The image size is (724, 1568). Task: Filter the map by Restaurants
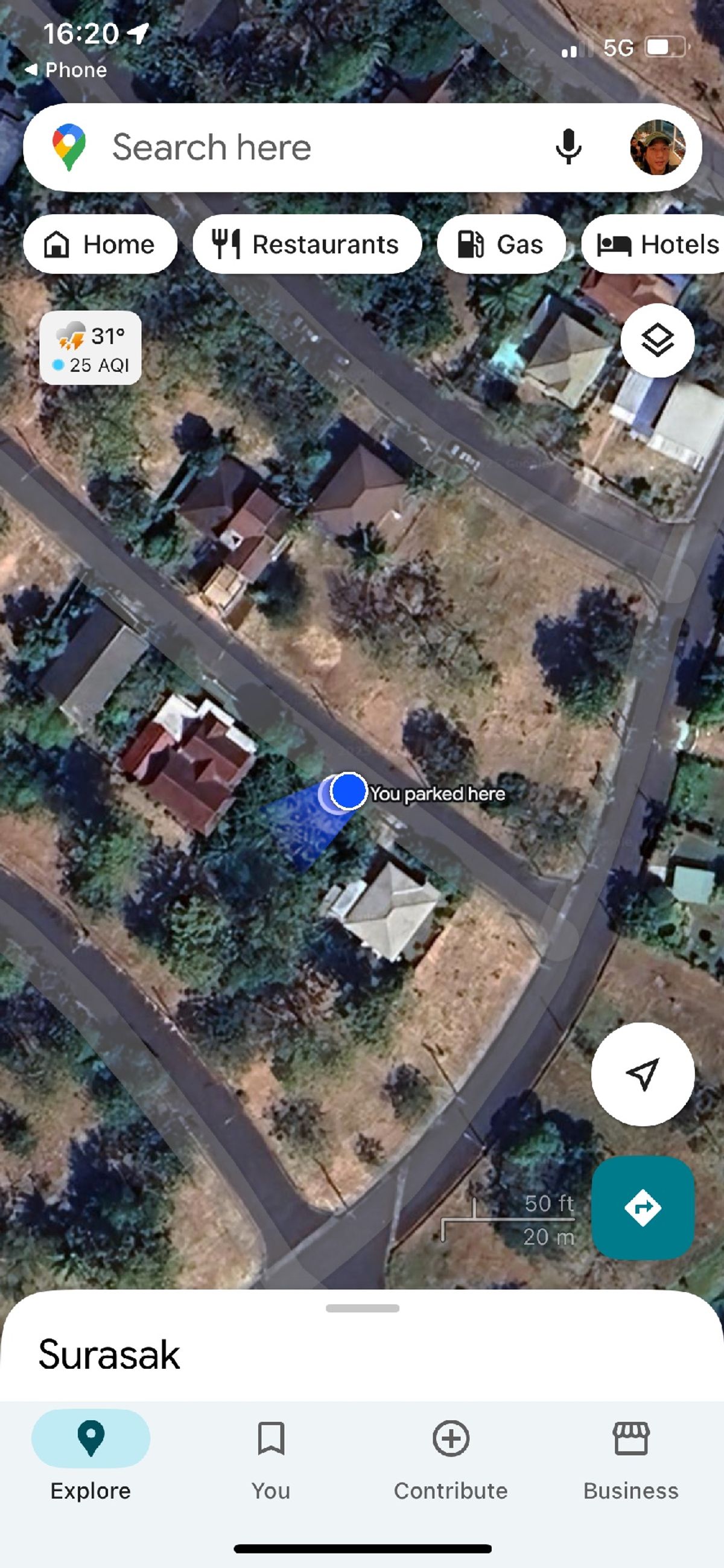pos(306,244)
